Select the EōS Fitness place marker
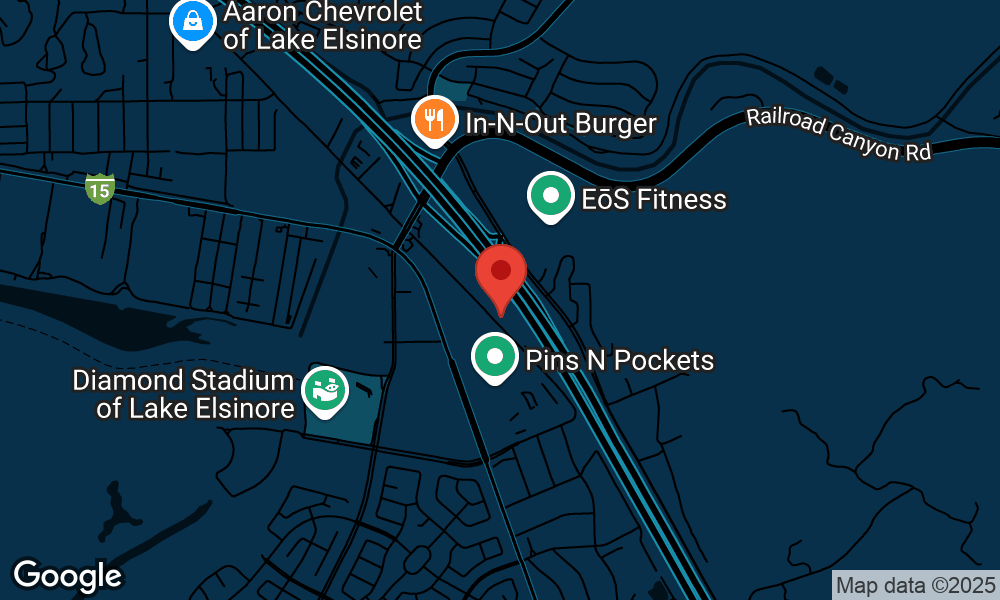1000x600 pixels. pos(550,197)
